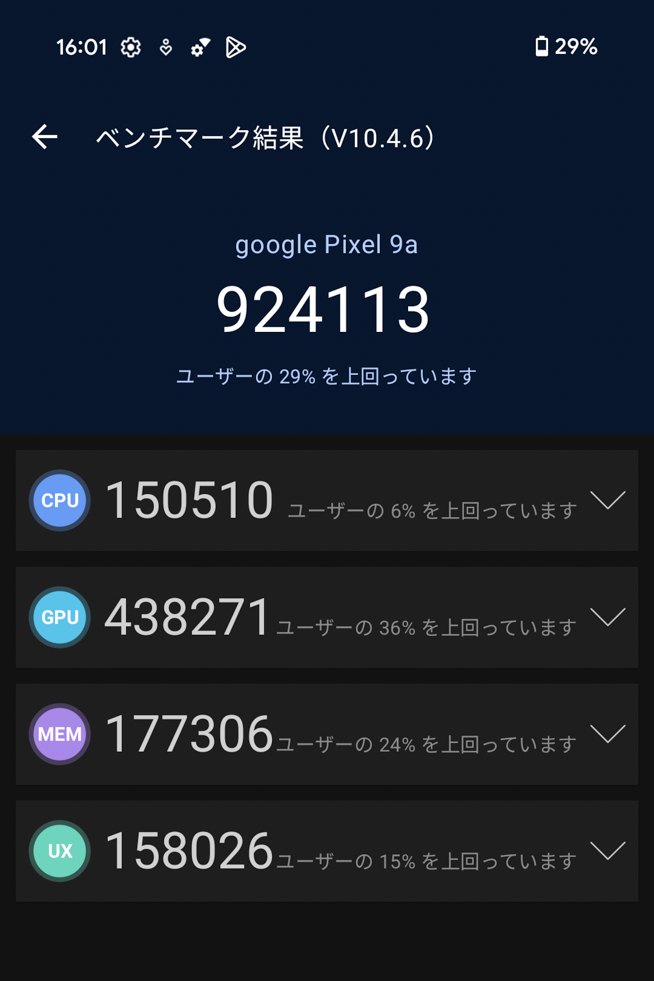This screenshot has width=654, height=981.
Task: Expand the GPU score details
Action: (607, 617)
